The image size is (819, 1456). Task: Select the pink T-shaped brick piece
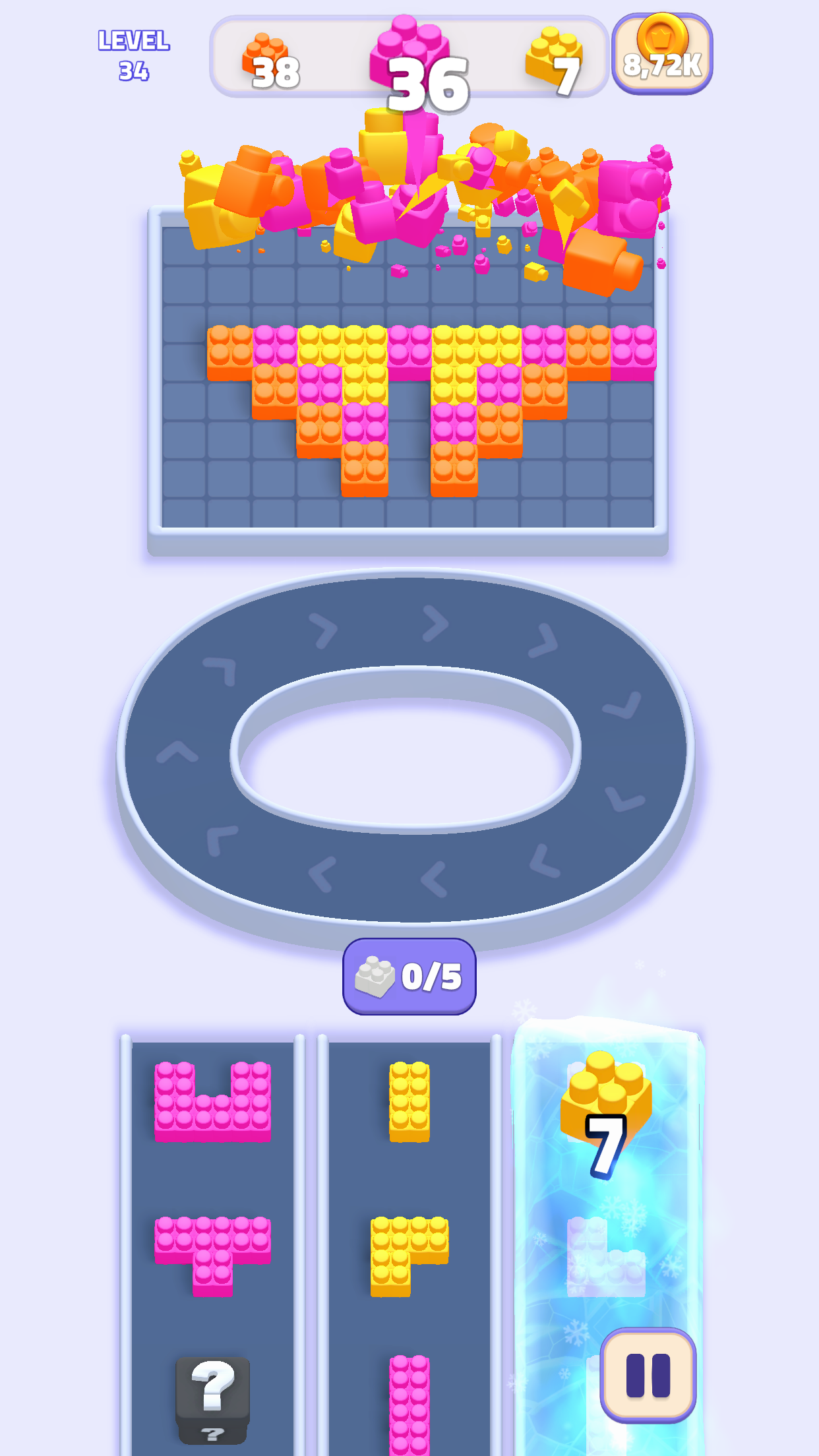pyautogui.click(x=212, y=1250)
